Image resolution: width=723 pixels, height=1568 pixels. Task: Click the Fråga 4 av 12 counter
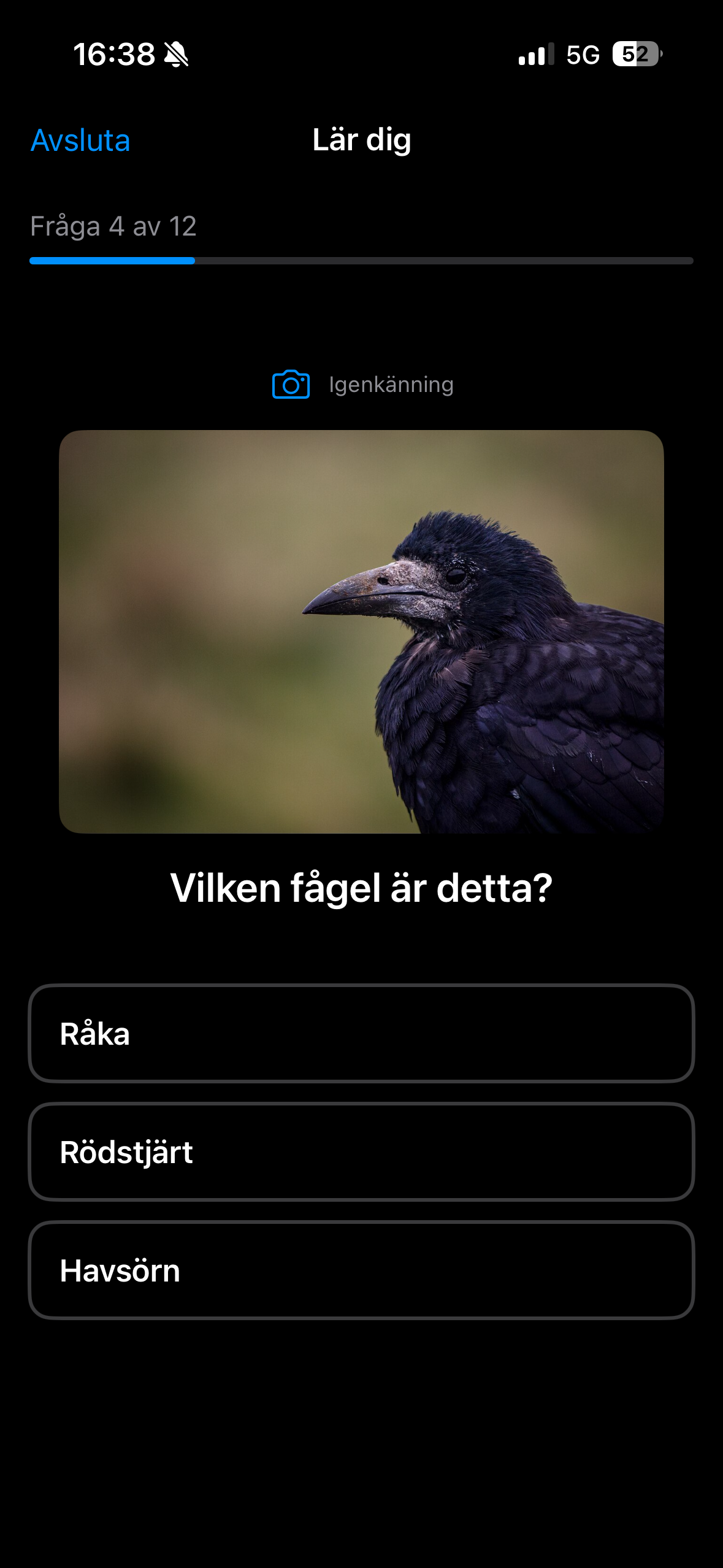[112, 226]
